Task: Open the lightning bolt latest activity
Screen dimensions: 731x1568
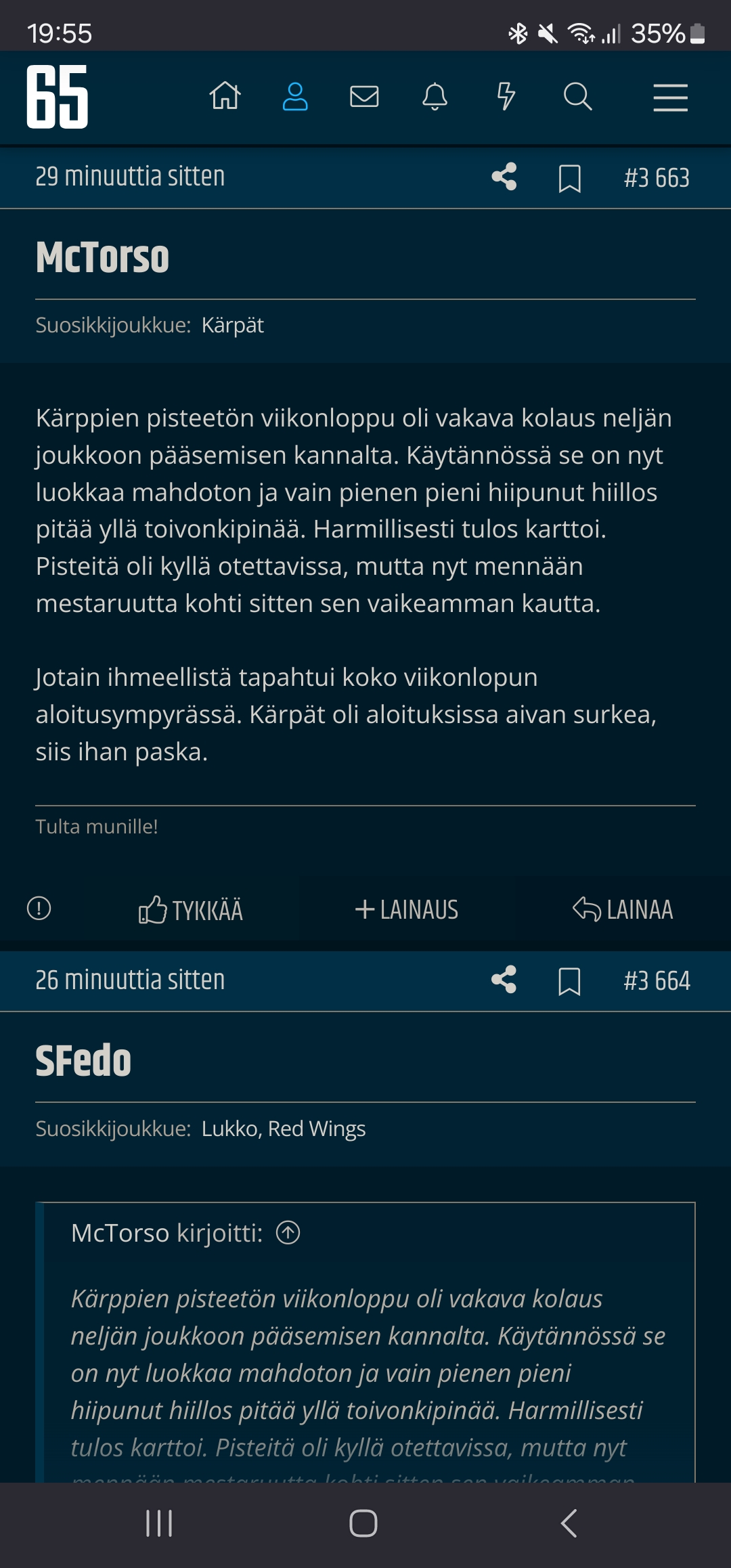Action: click(x=506, y=96)
